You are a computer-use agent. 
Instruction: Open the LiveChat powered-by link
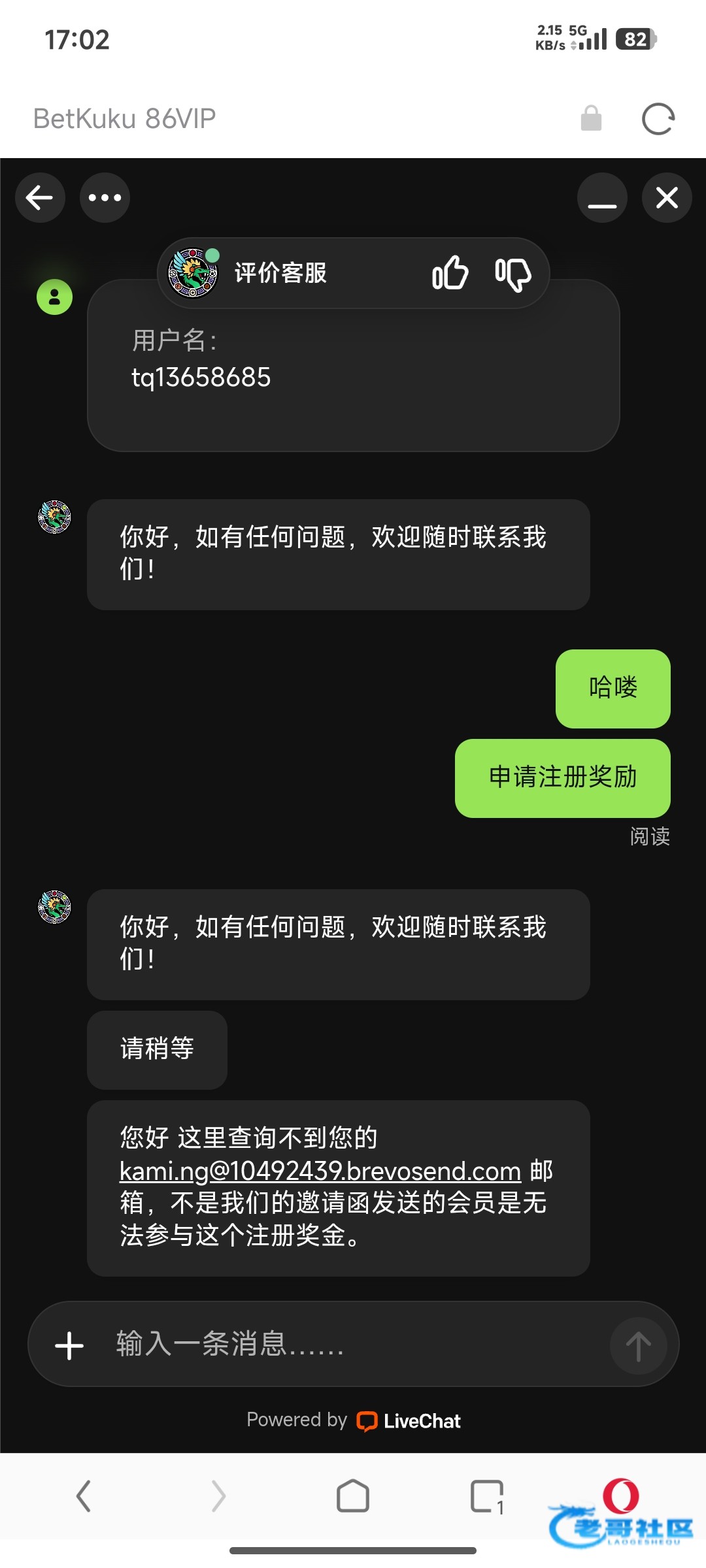coord(409,1421)
